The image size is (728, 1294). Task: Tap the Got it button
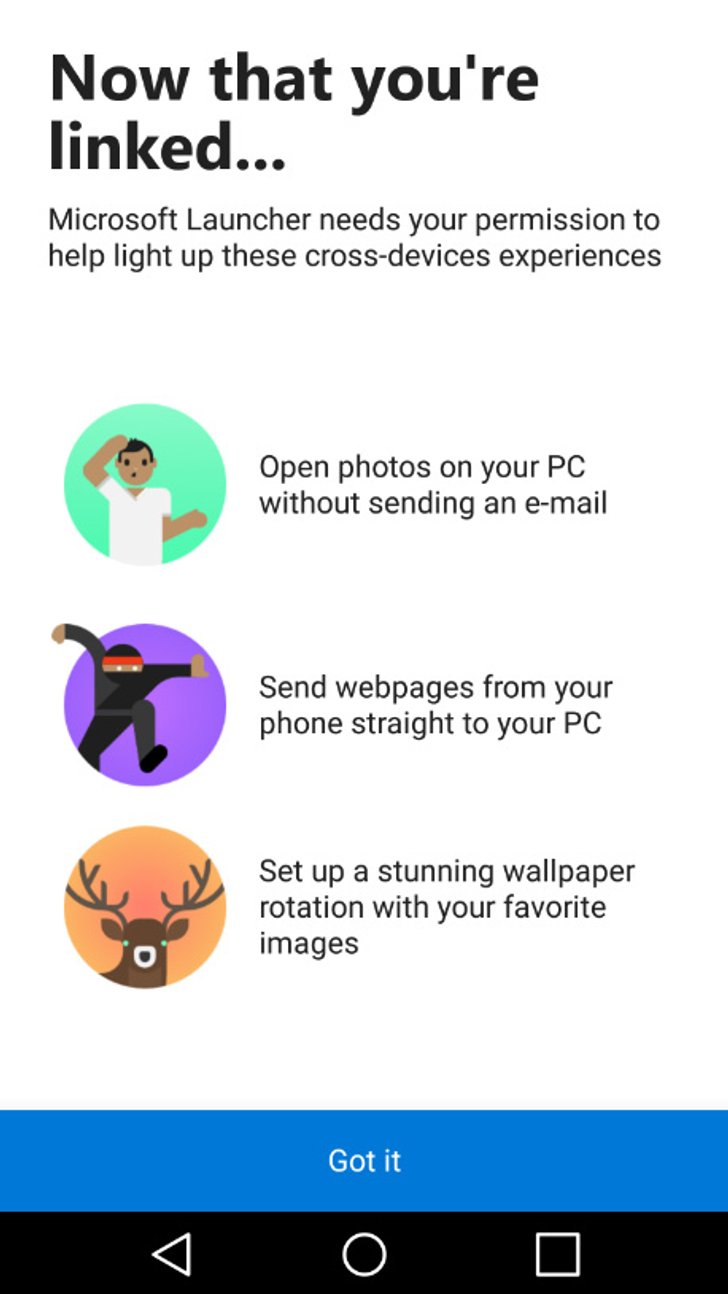(364, 1160)
